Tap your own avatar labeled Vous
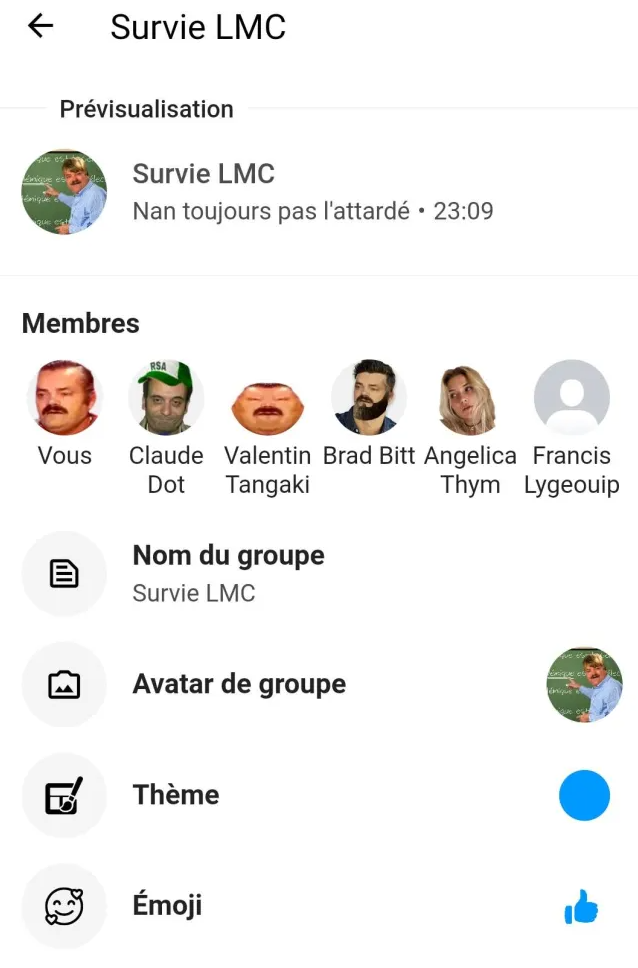 point(64,398)
